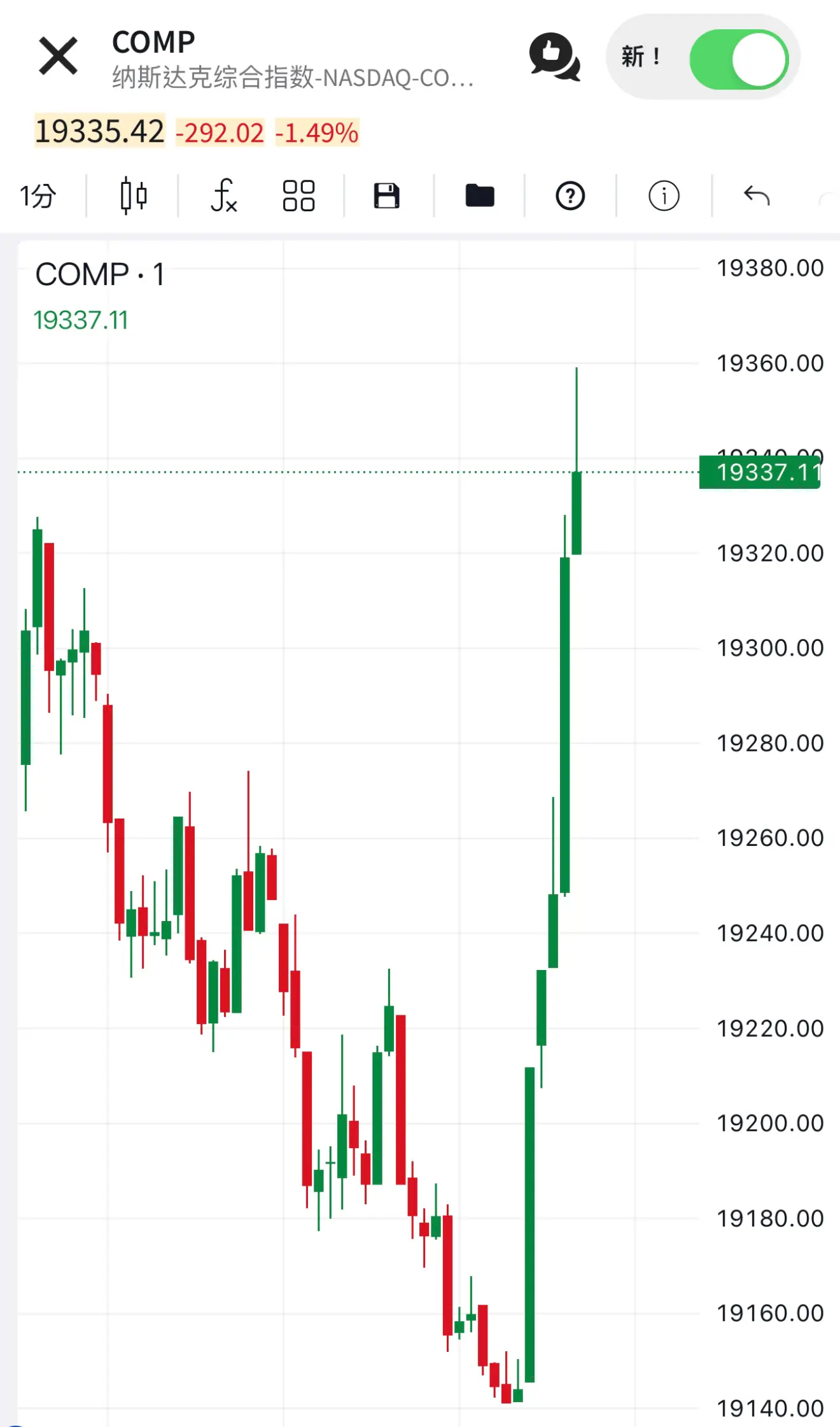Undo the last chart action

coord(757,195)
